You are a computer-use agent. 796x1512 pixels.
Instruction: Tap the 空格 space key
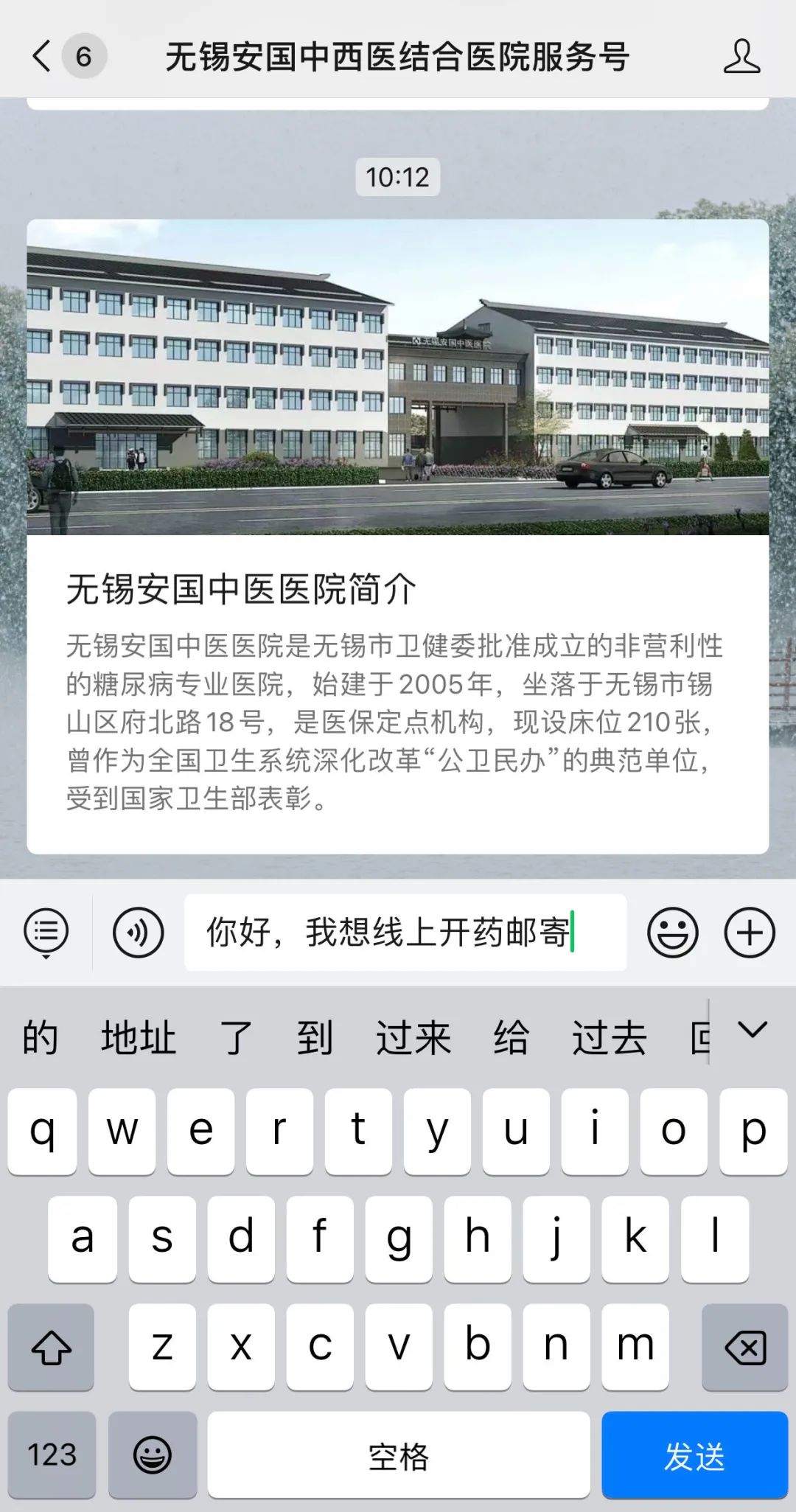pyautogui.click(x=399, y=1455)
